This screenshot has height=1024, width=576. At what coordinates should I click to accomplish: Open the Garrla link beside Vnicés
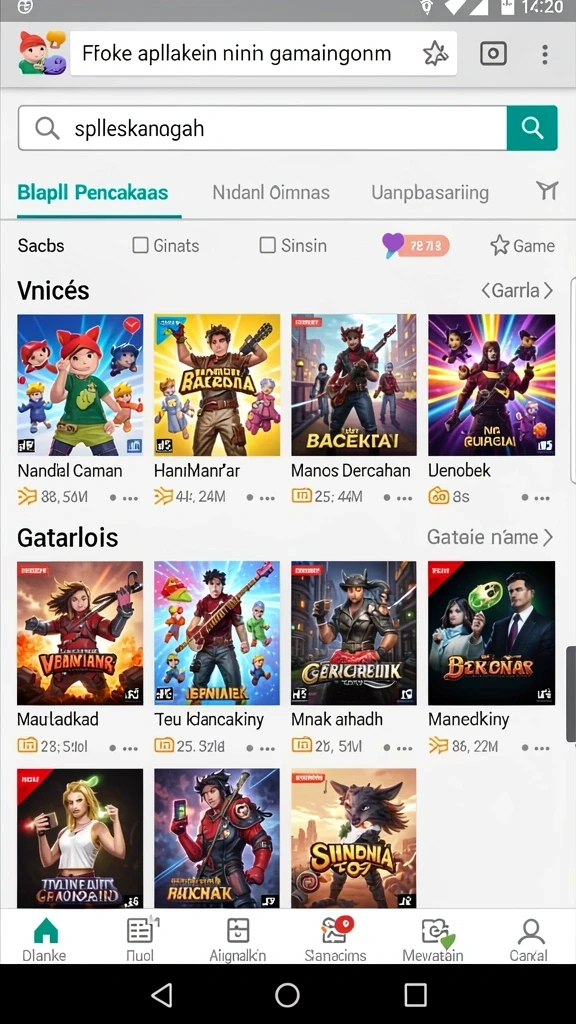(x=517, y=291)
